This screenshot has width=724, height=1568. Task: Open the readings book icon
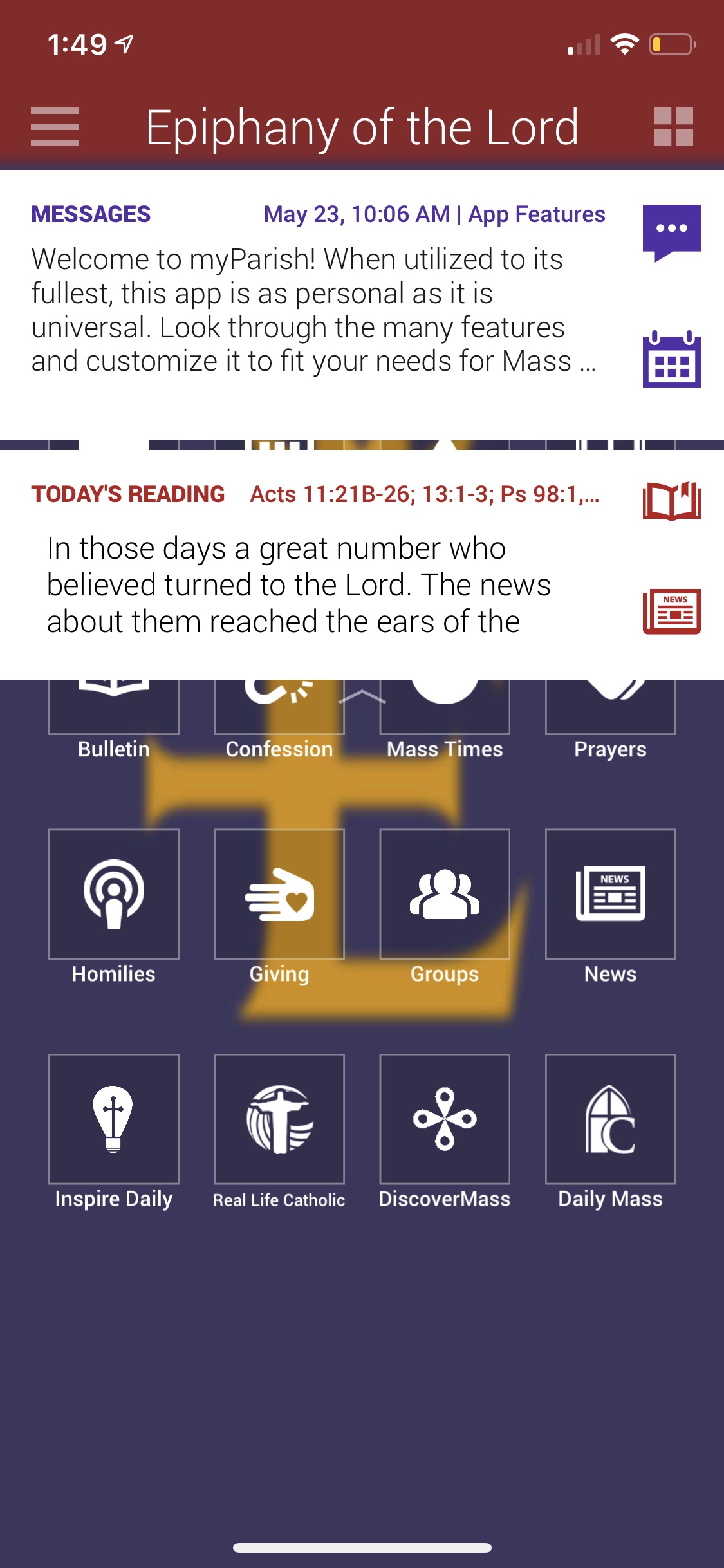(671, 501)
